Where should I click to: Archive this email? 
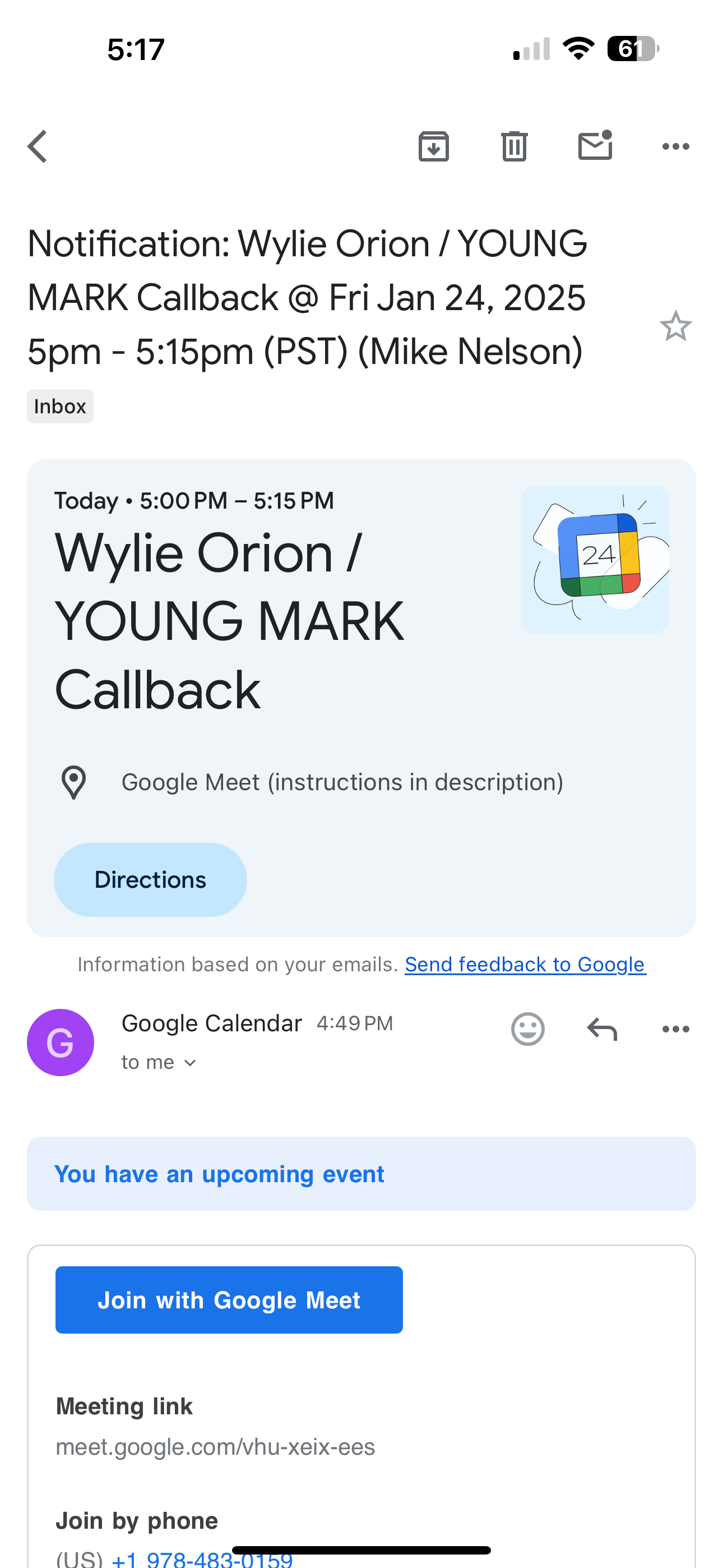click(433, 147)
